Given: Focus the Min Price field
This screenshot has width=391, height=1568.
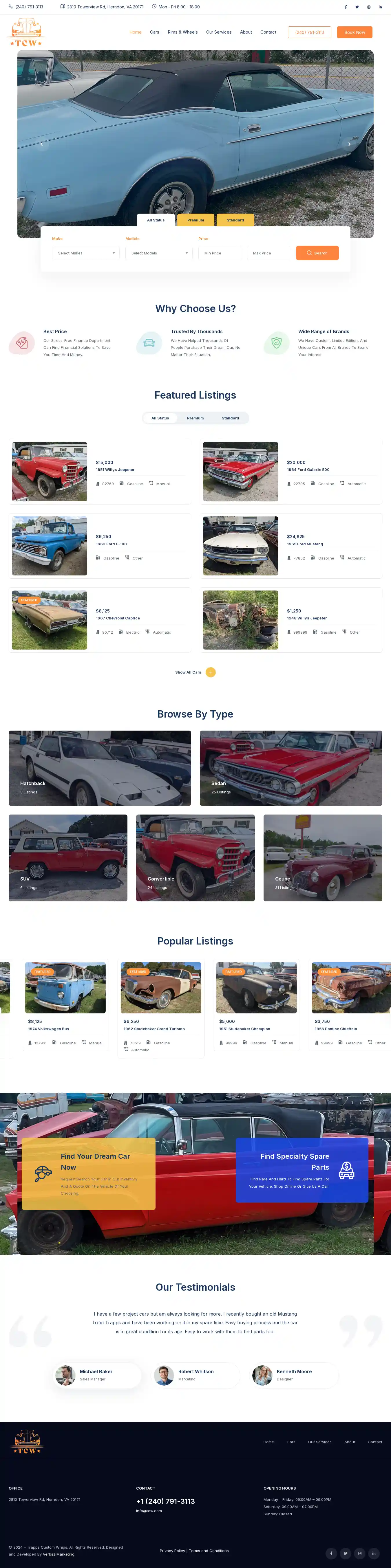Looking at the screenshot, I should click(x=220, y=253).
